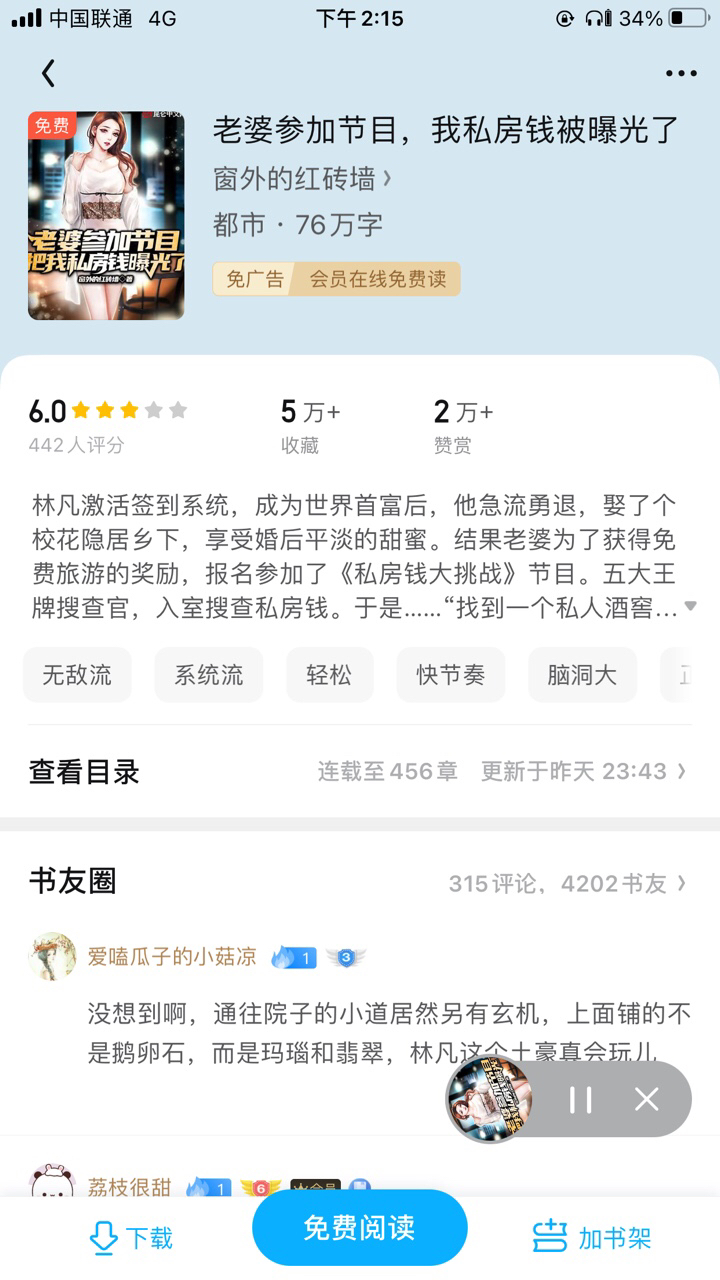Select the 脑洞大 tag
This screenshot has height=1280, width=720.
click(582, 675)
